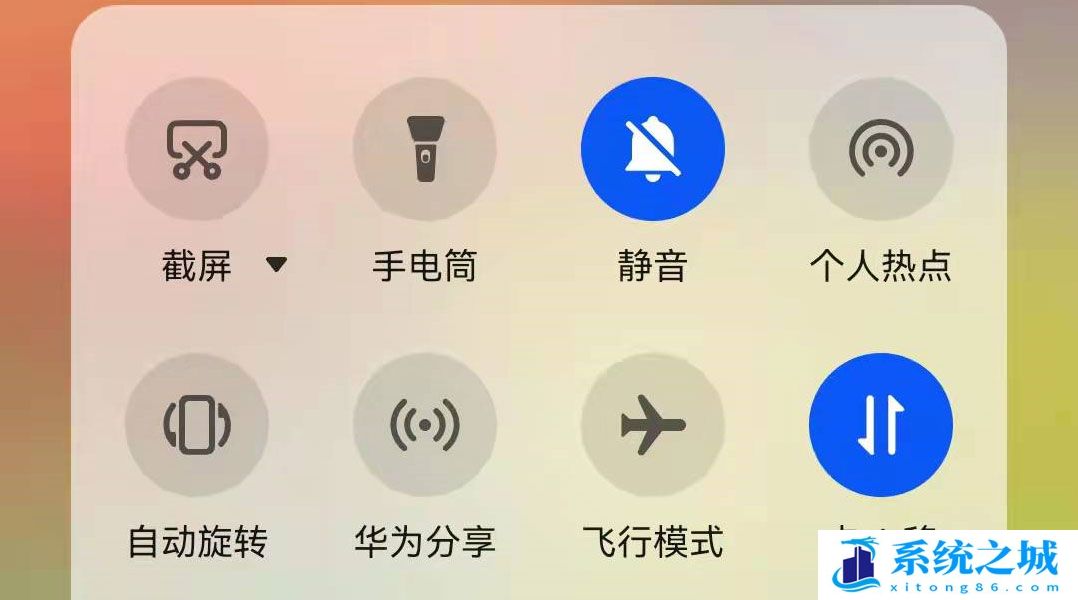Enable 个人热点 personal hotspot
Viewport: 1078px width, 600px height.
point(881,149)
